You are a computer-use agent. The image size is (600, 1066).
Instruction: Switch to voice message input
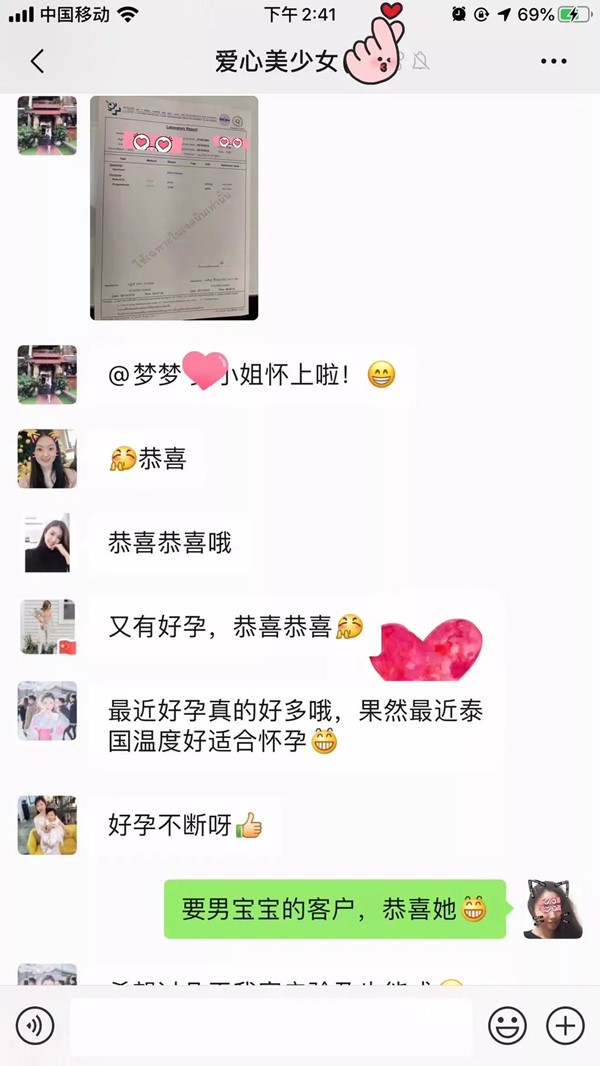(35, 1025)
